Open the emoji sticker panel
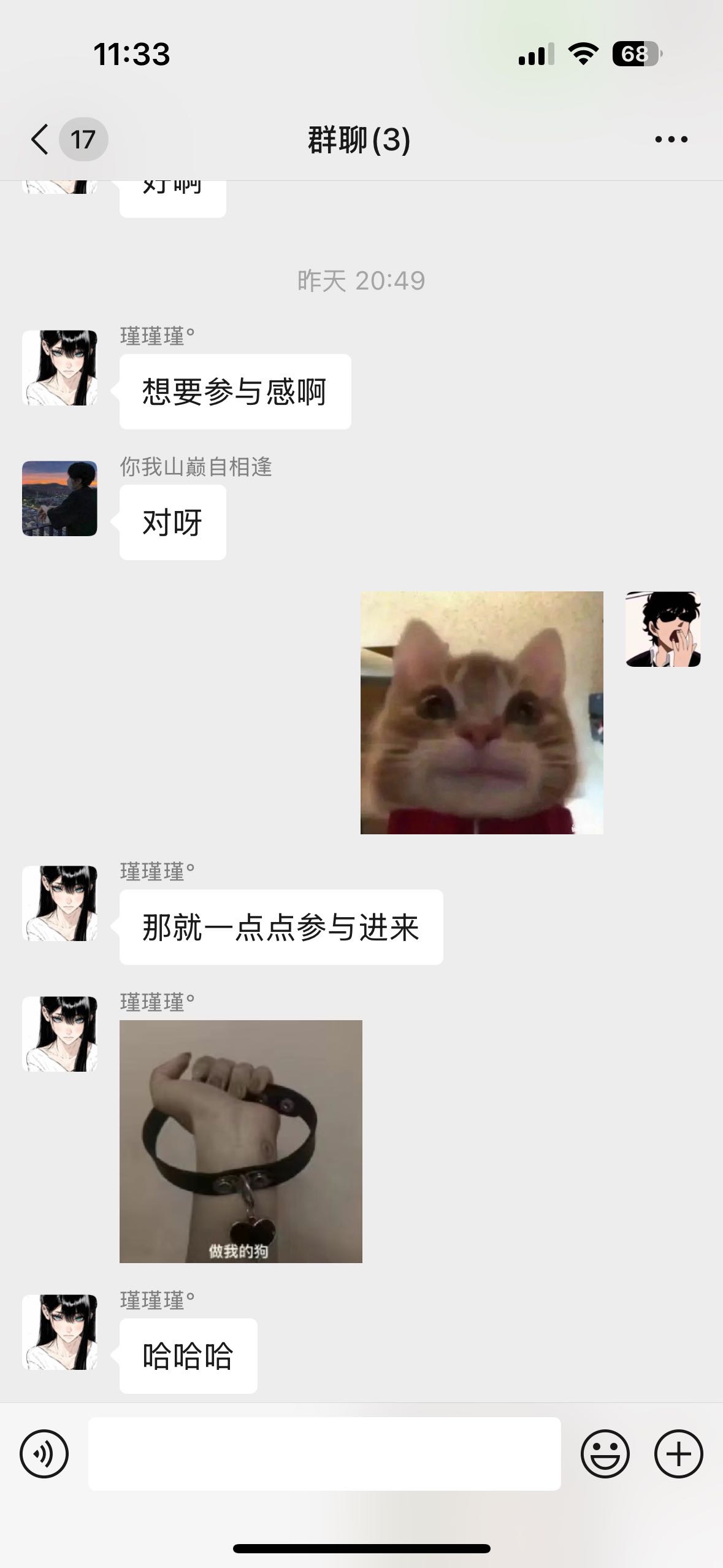The image size is (723, 1568). pyautogui.click(x=605, y=1453)
